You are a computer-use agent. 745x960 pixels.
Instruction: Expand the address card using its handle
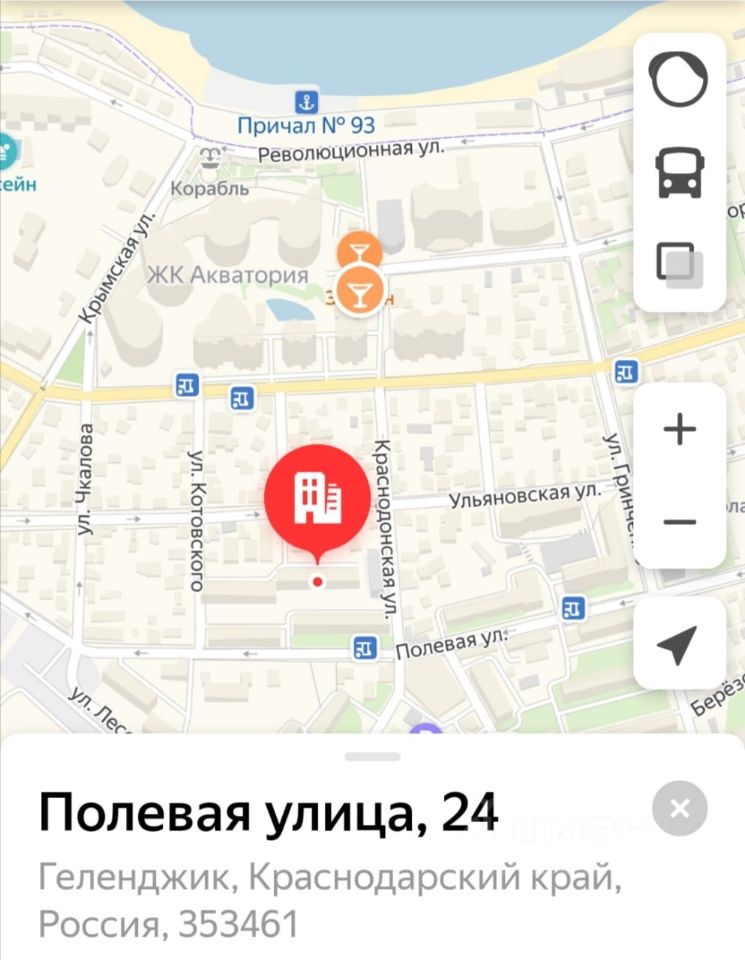[372, 757]
